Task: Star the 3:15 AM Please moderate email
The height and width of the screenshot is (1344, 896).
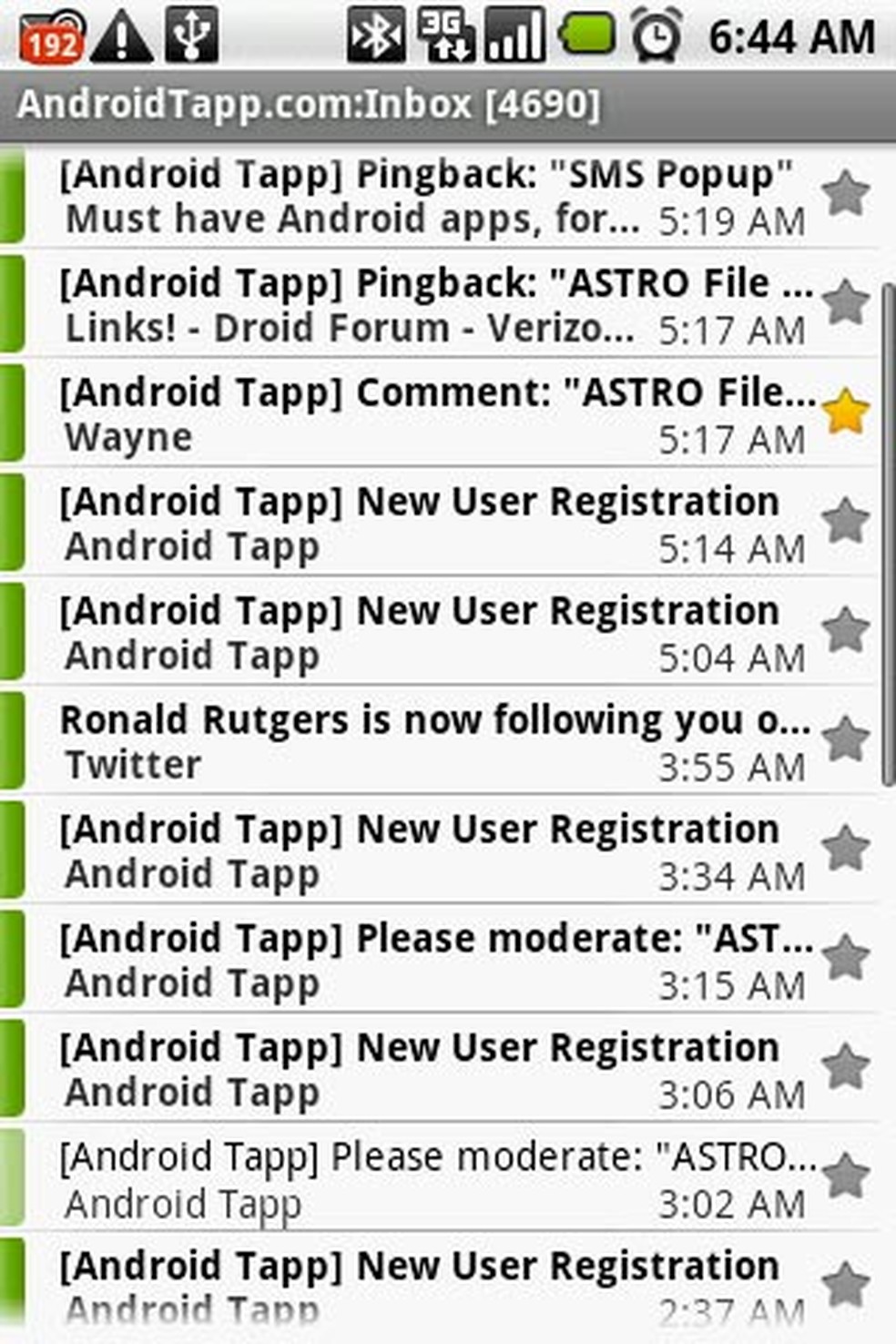Action: [845, 958]
